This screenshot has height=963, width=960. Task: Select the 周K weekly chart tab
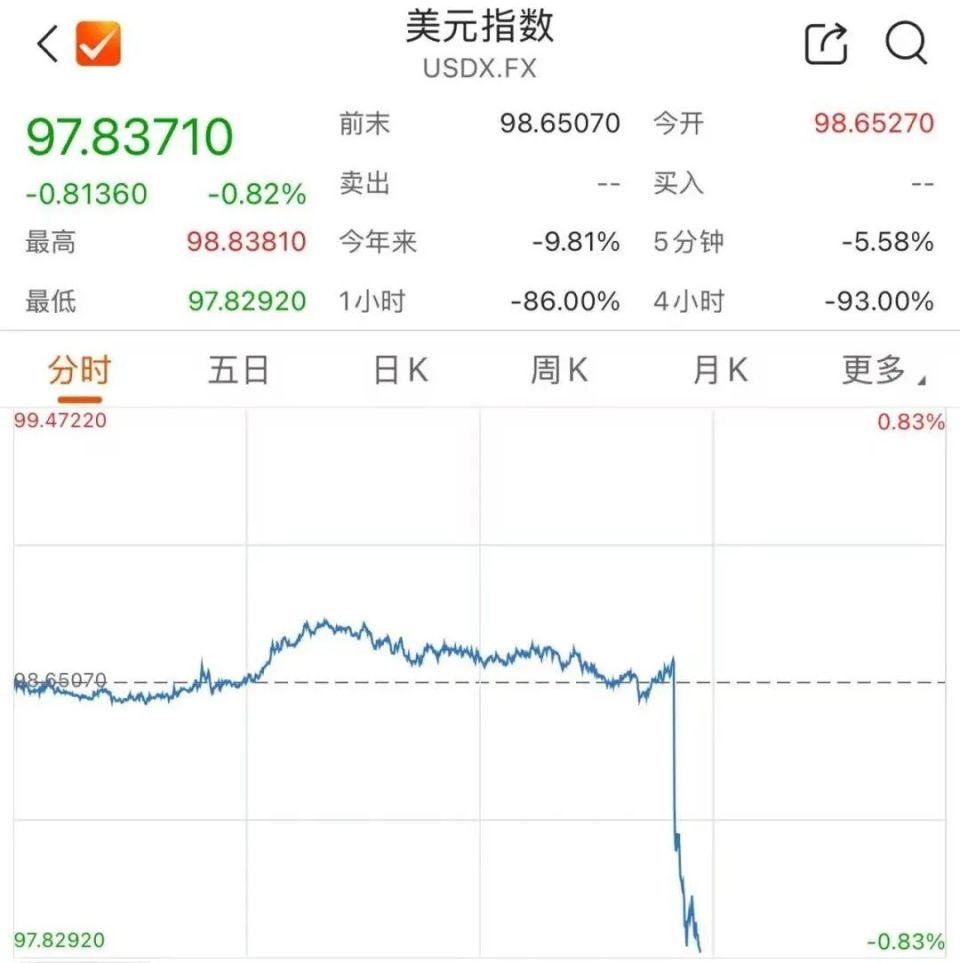[559, 370]
